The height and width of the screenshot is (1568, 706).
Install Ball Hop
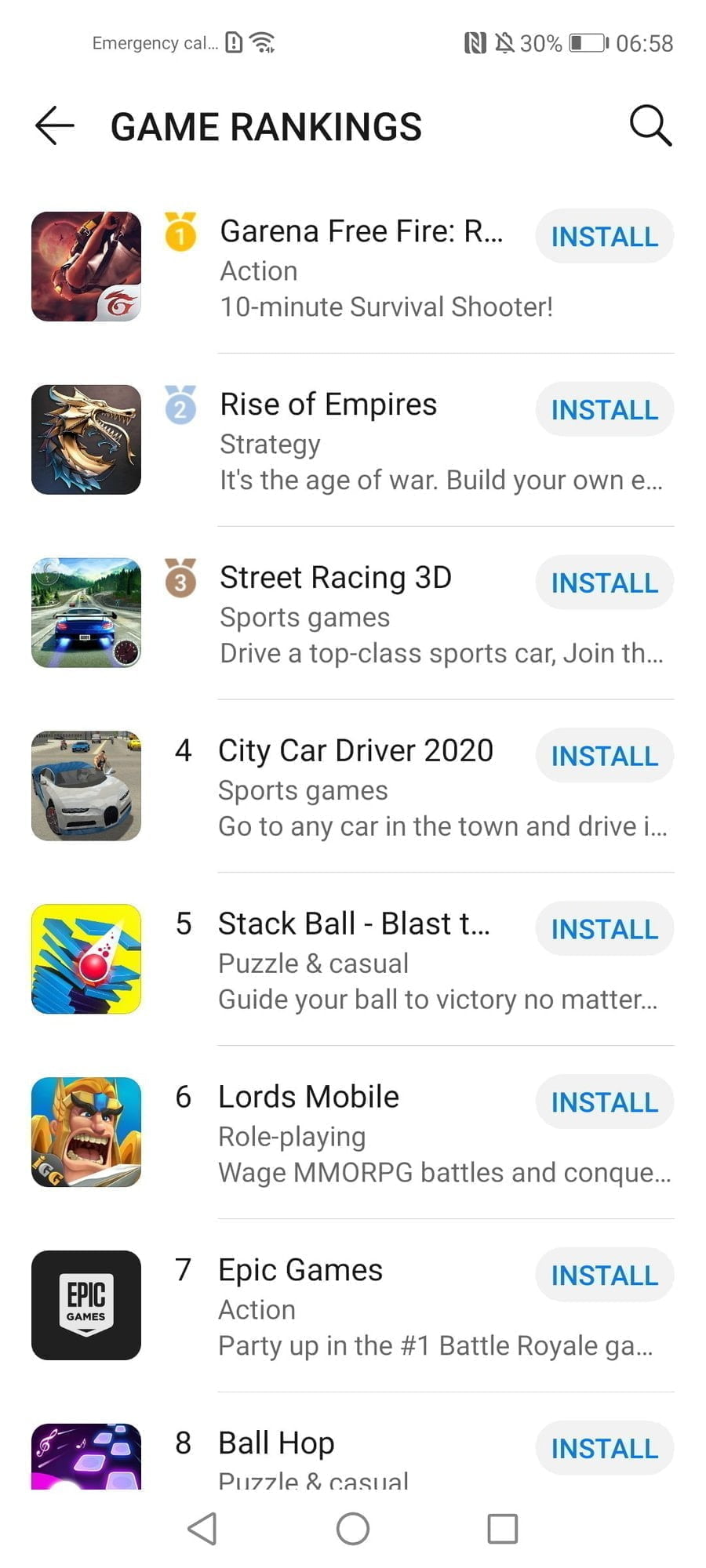click(604, 1448)
